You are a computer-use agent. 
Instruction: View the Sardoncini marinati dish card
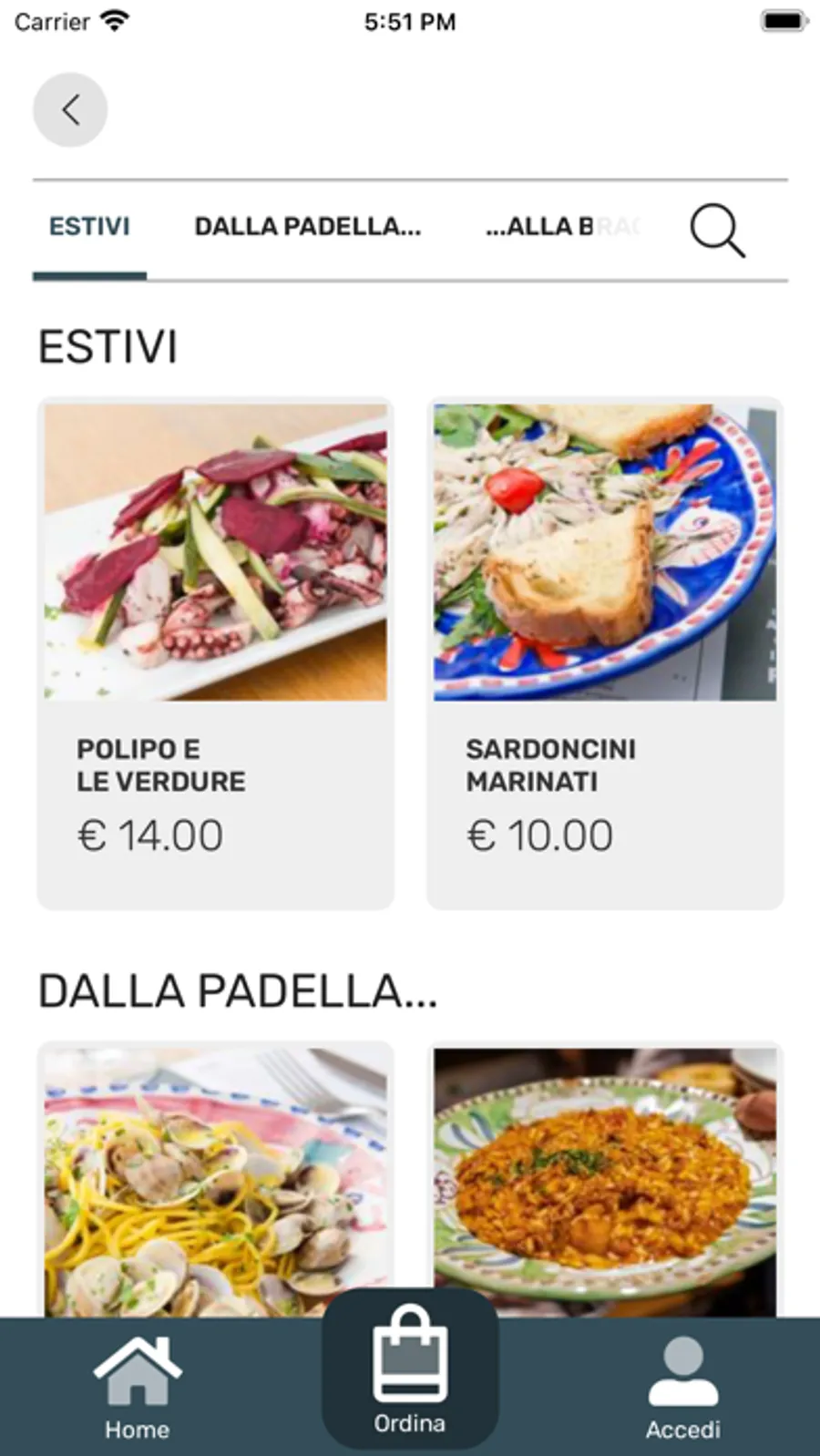point(605,652)
